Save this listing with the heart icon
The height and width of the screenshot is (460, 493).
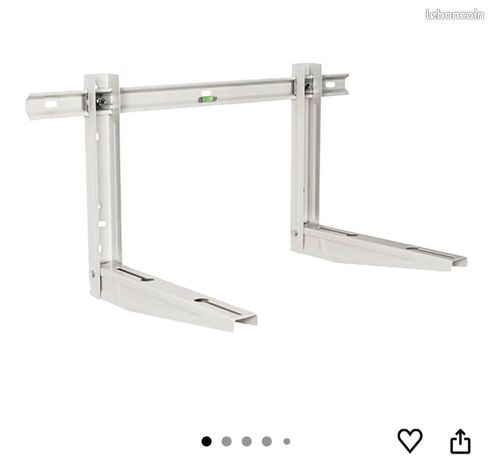click(x=410, y=441)
